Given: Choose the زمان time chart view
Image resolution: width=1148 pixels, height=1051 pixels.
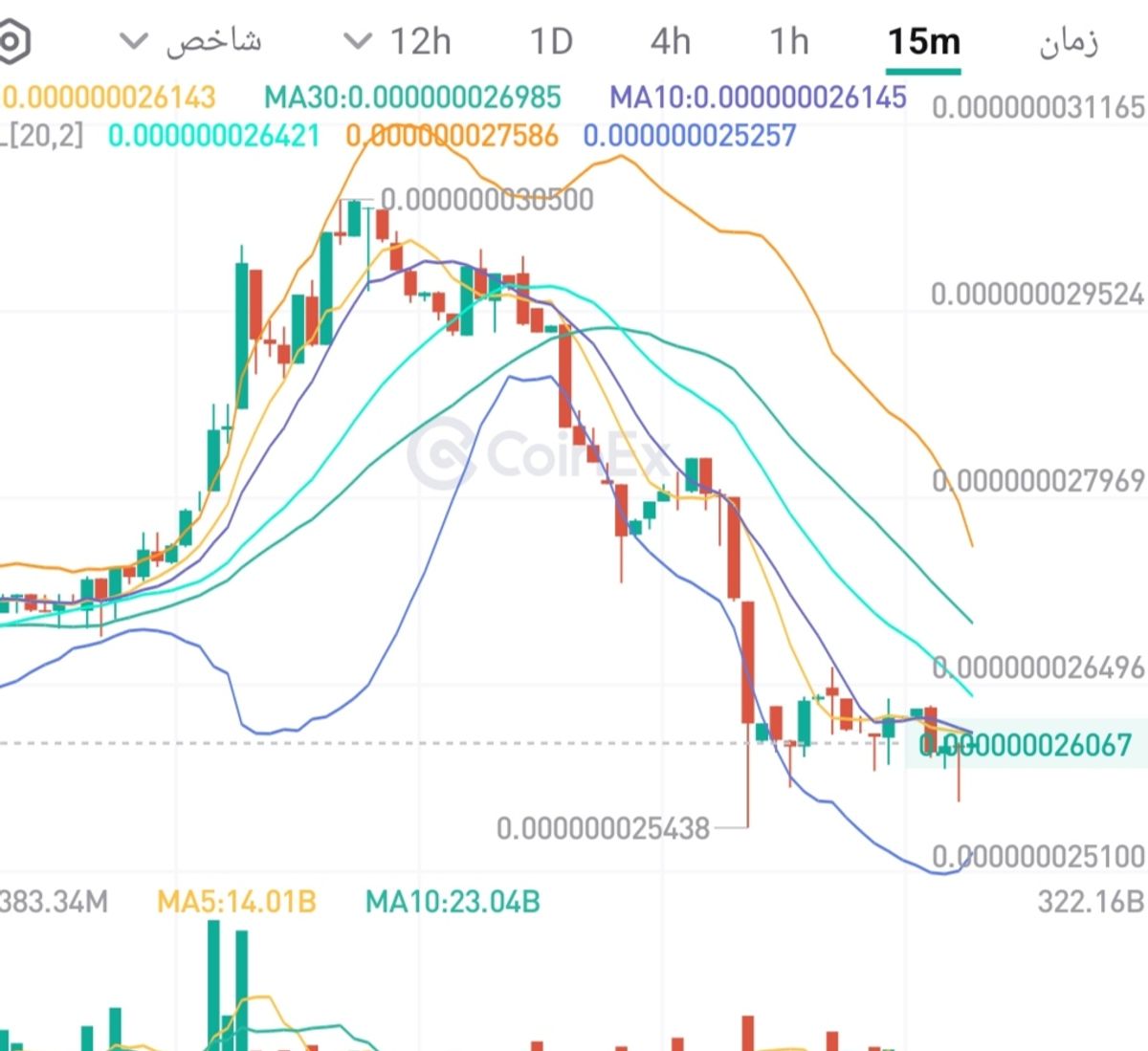Looking at the screenshot, I should click(1069, 41).
